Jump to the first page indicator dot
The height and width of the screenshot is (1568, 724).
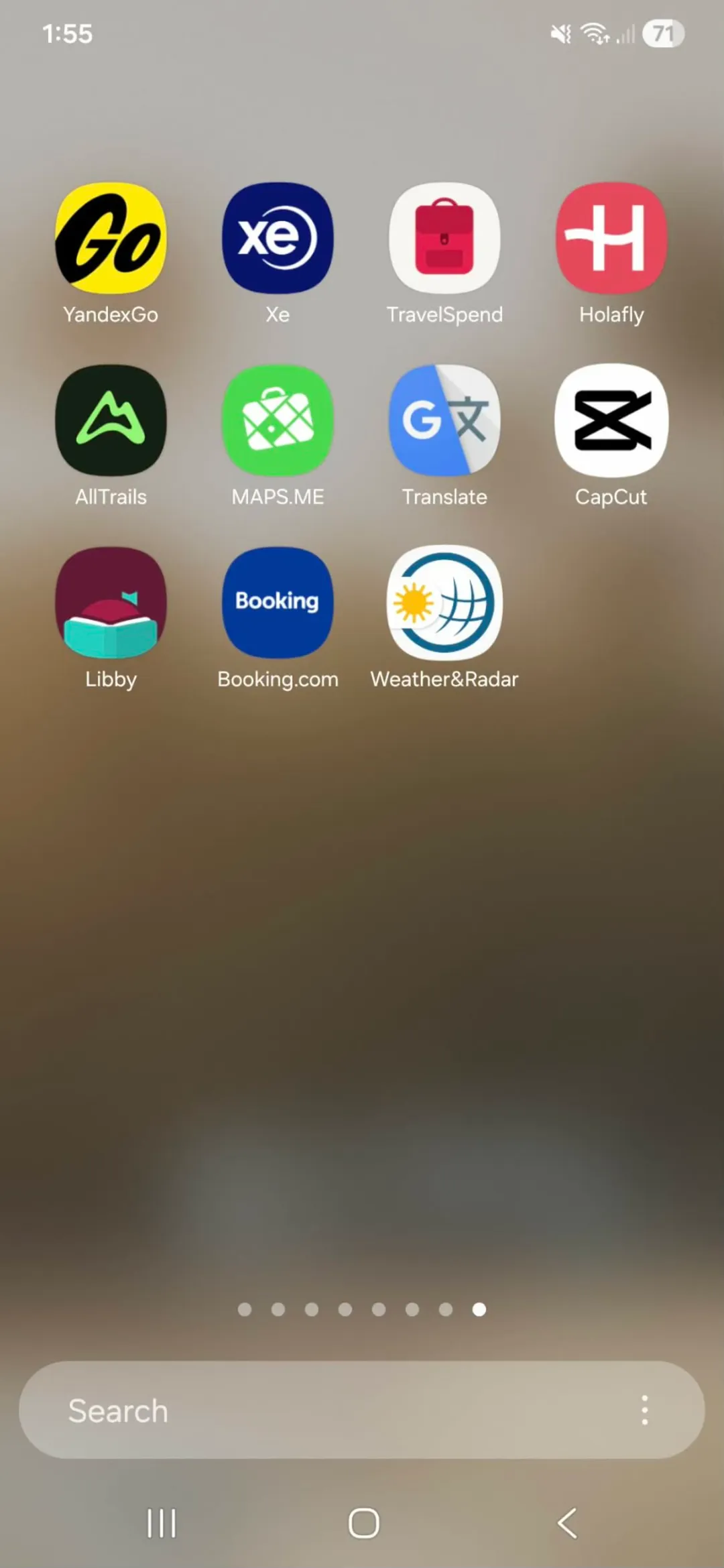pyautogui.click(x=245, y=1309)
